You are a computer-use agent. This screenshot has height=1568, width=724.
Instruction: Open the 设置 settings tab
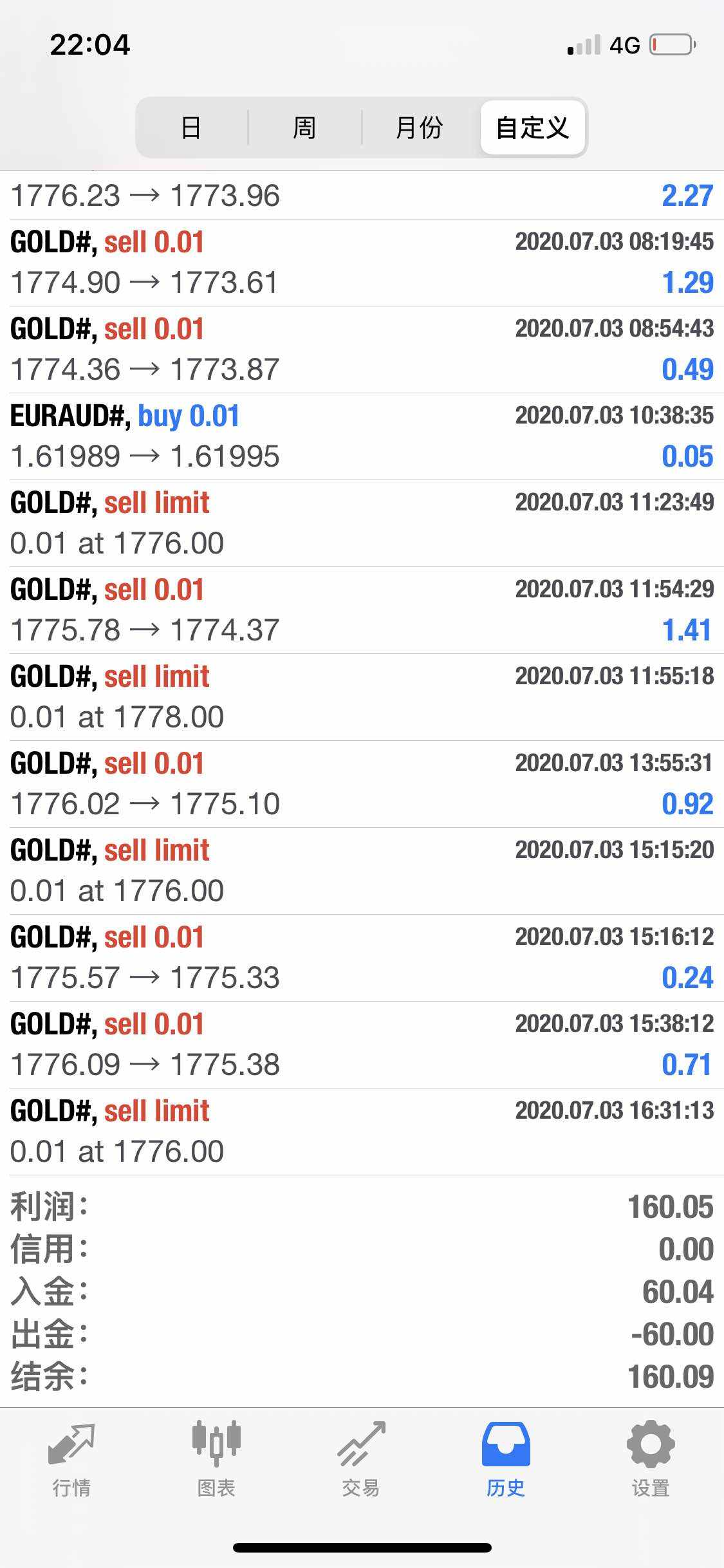coord(651,1460)
